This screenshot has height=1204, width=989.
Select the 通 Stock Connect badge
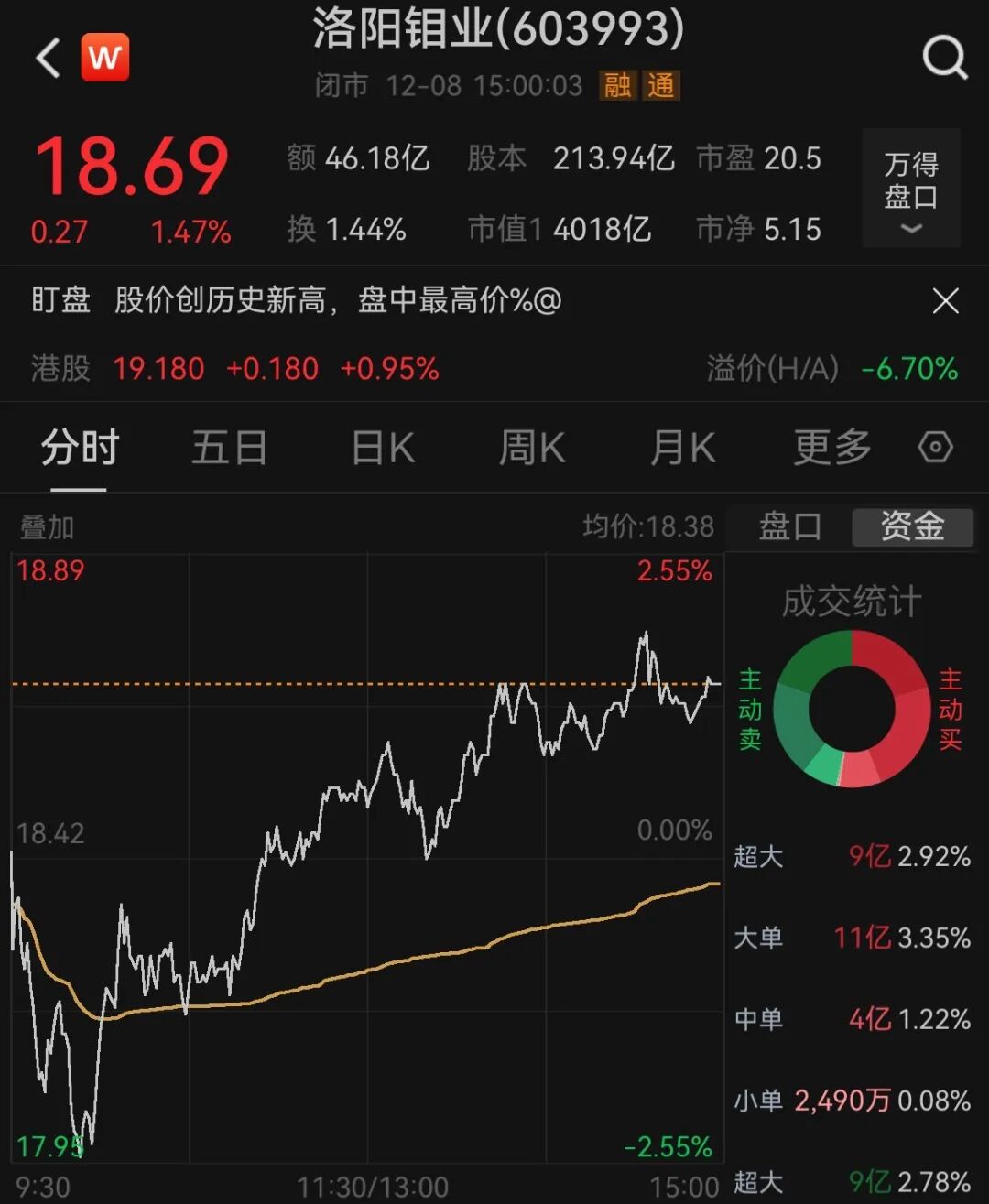[661, 85]
